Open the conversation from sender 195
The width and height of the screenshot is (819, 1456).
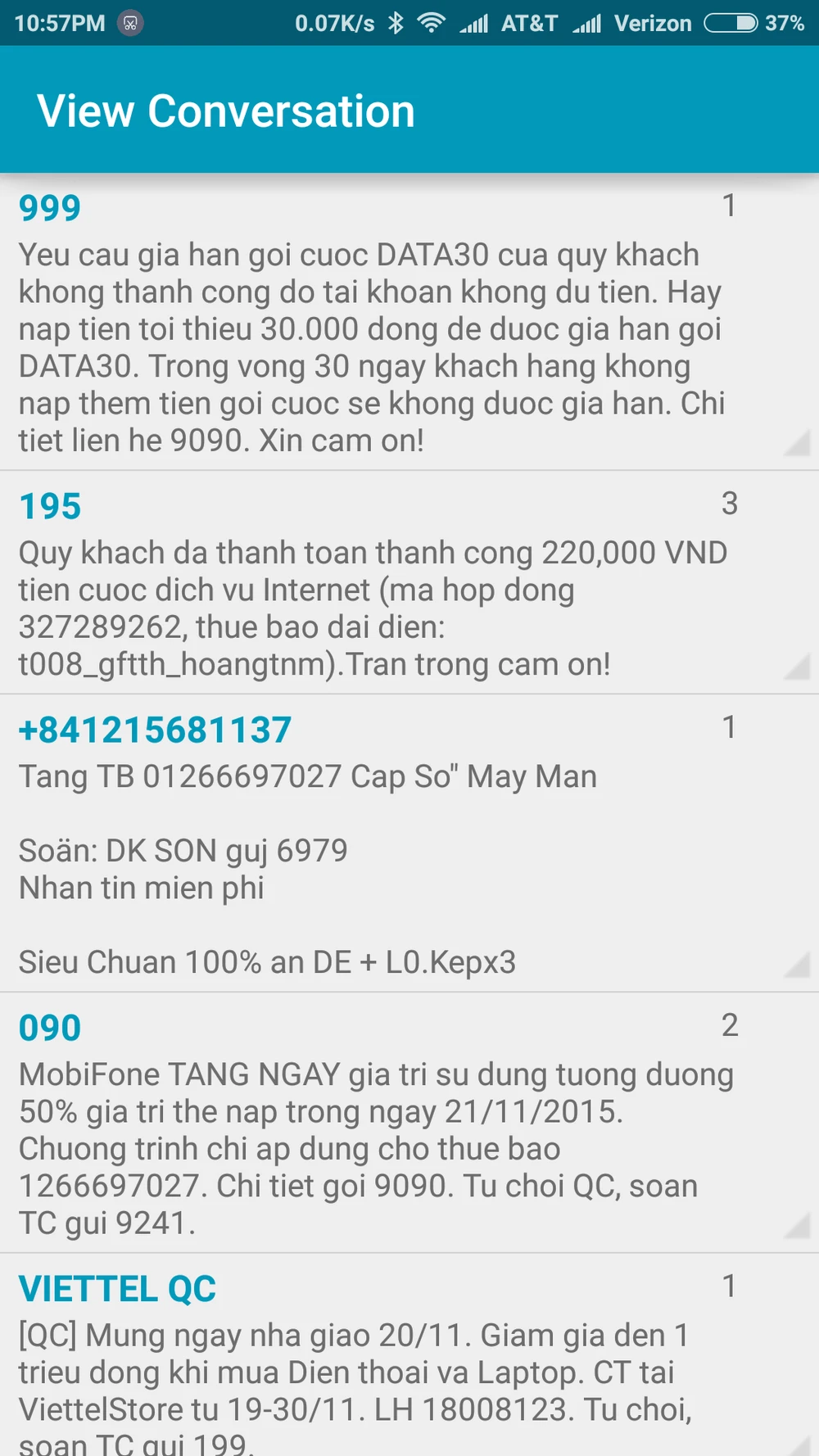pos(49,506)
